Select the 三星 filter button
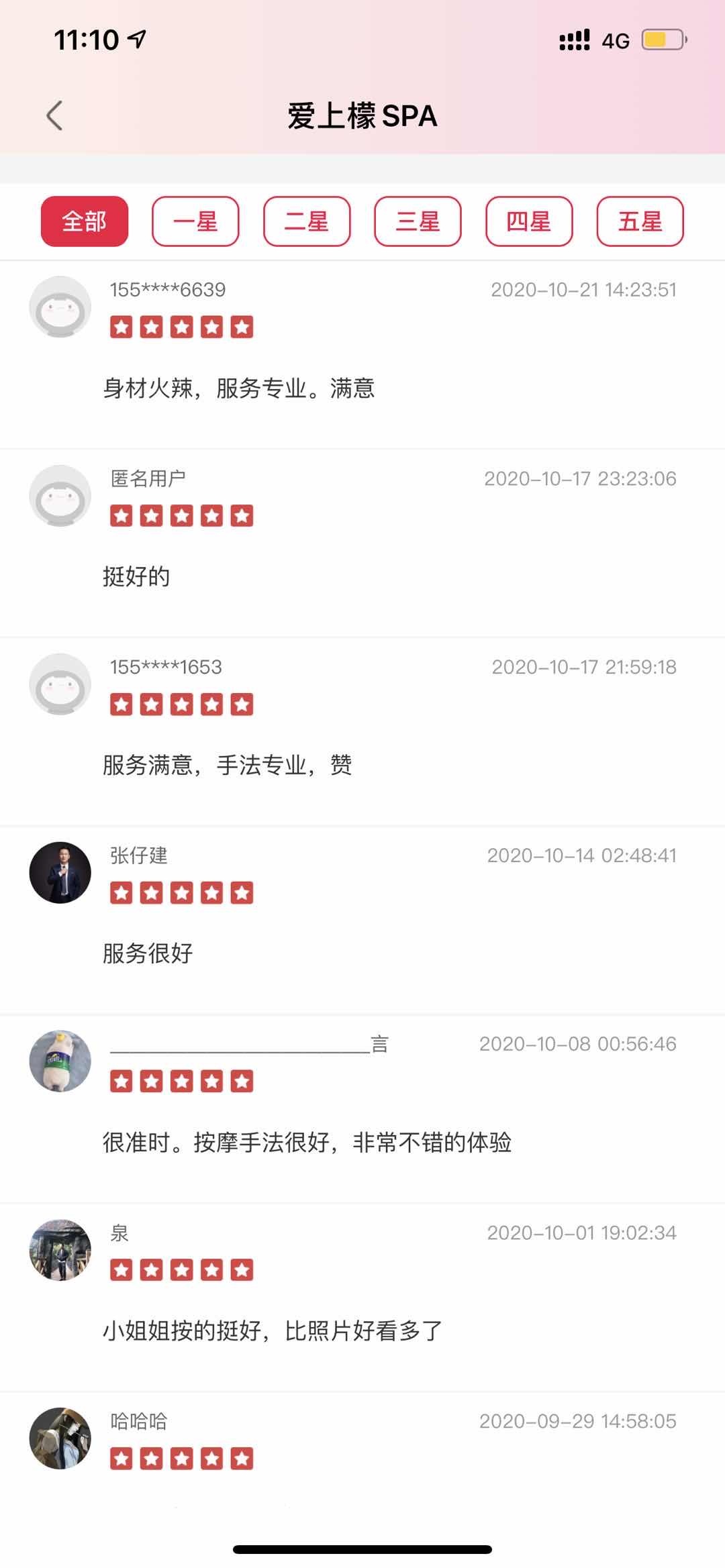The width and height of the screenshot is (725, 1568). [418, 221]
